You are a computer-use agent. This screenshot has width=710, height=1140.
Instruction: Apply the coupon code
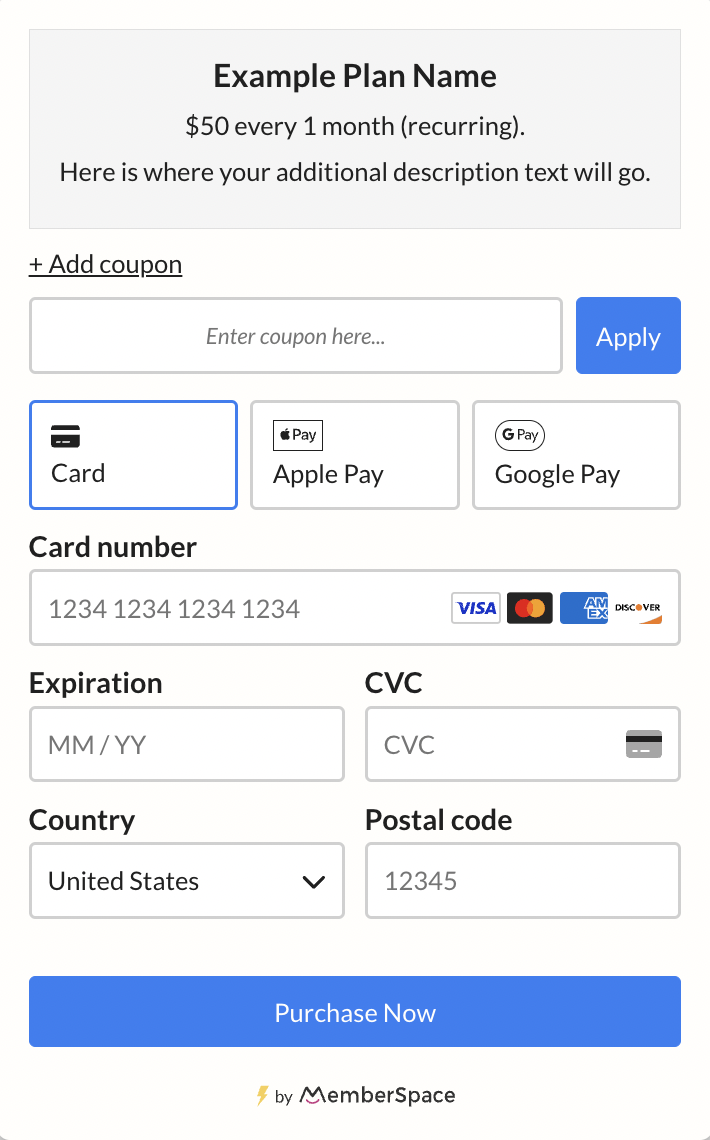pos(628,336)
